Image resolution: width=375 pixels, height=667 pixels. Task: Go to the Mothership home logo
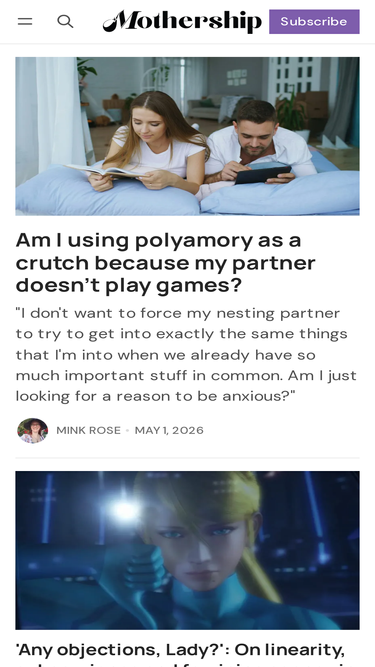point(182,21)
